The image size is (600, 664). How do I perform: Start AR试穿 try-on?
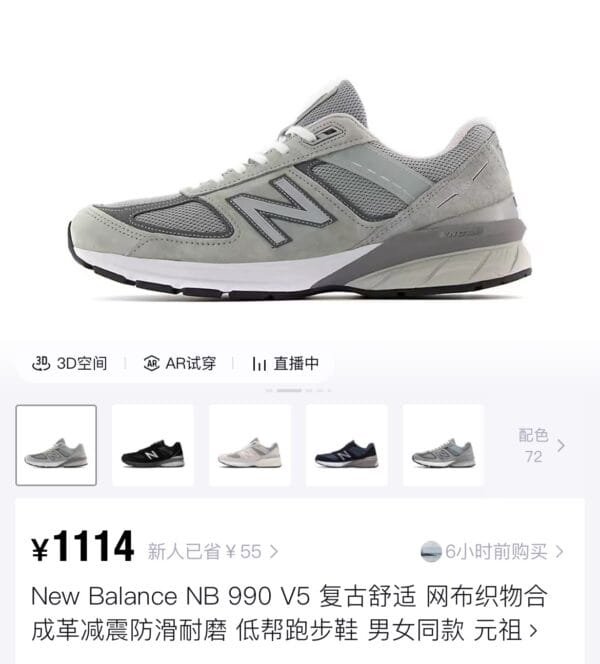point(180,363)
